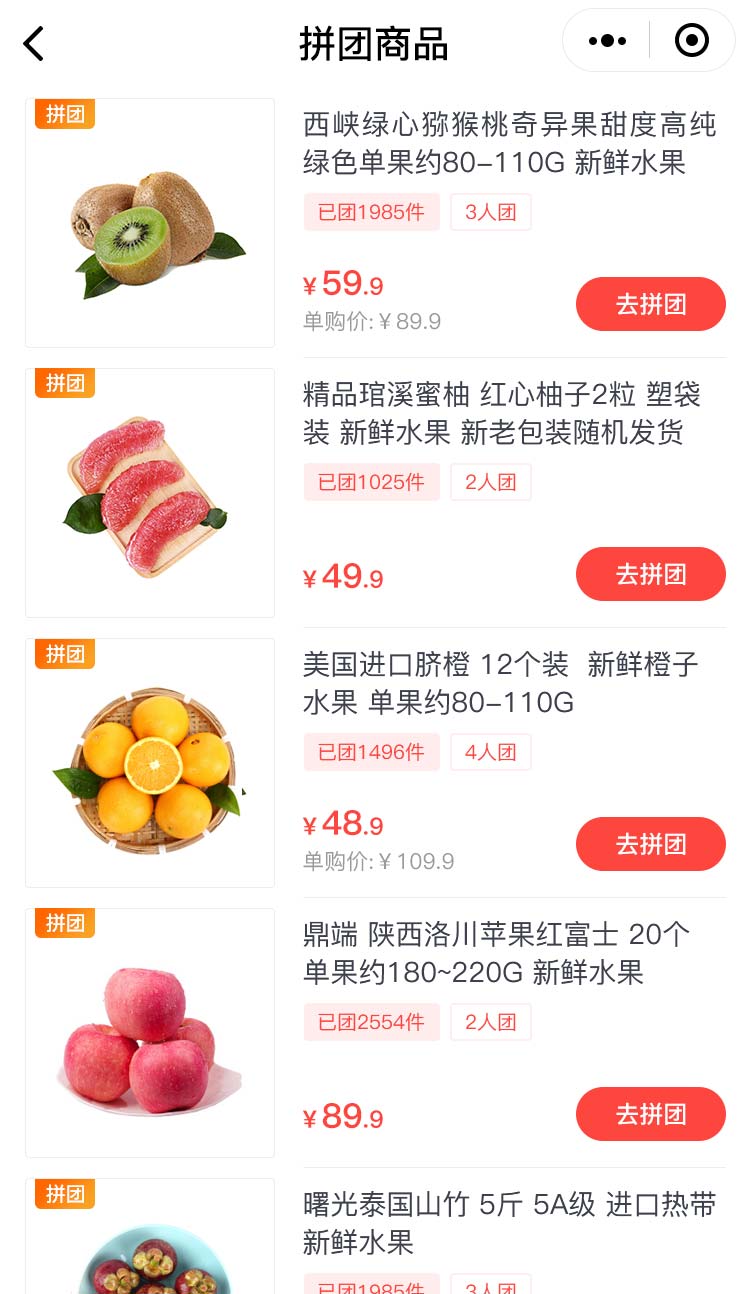Screen dimensions: 750x1294
Task: Tap 已团1985件 on the kiwi listing
Action: tap(371, 212)
